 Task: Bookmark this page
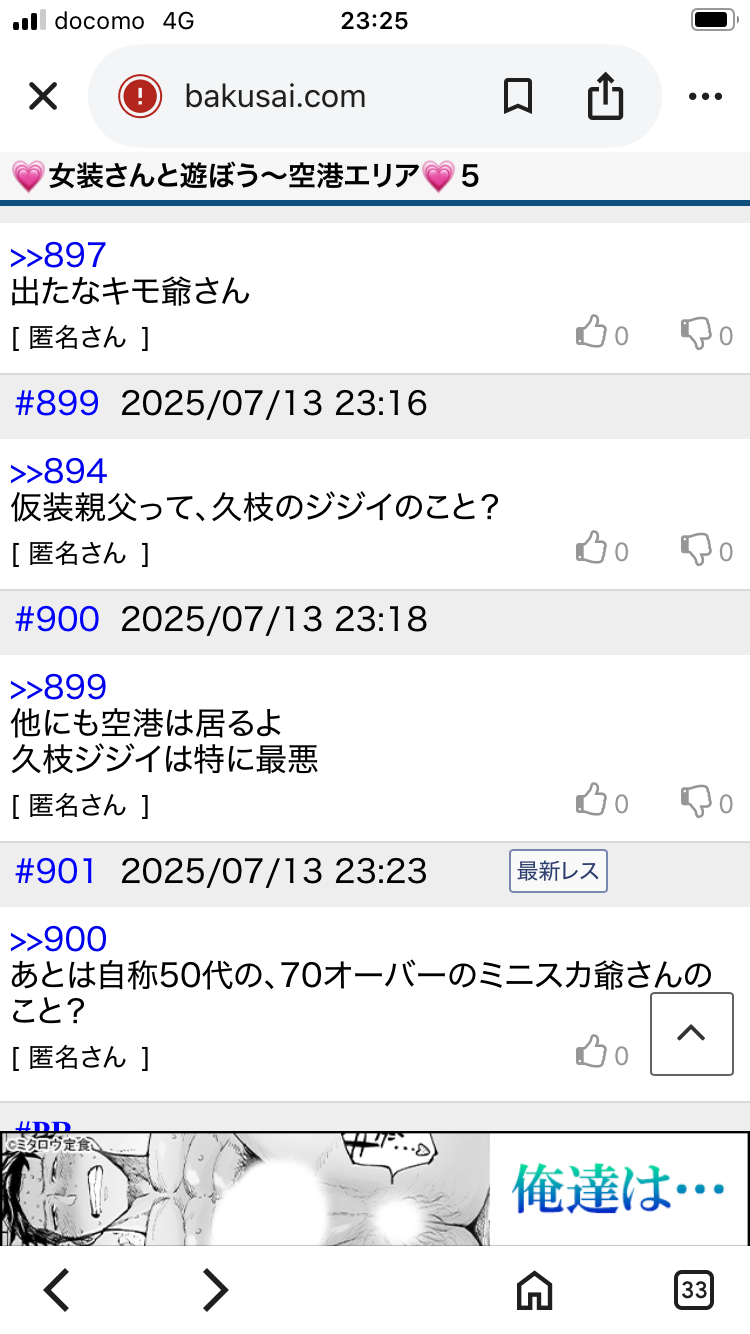click(517, 97)
